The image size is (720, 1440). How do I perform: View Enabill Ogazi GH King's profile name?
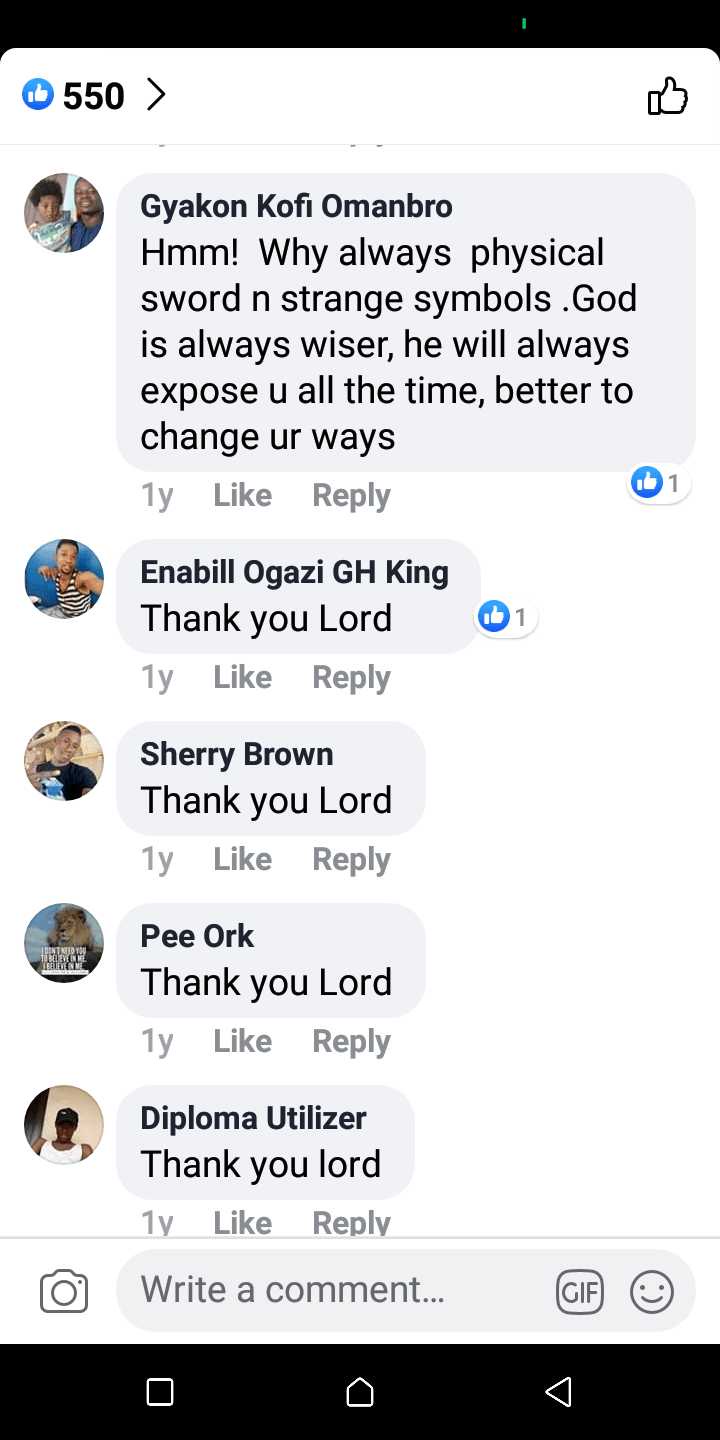pos(294,572)
